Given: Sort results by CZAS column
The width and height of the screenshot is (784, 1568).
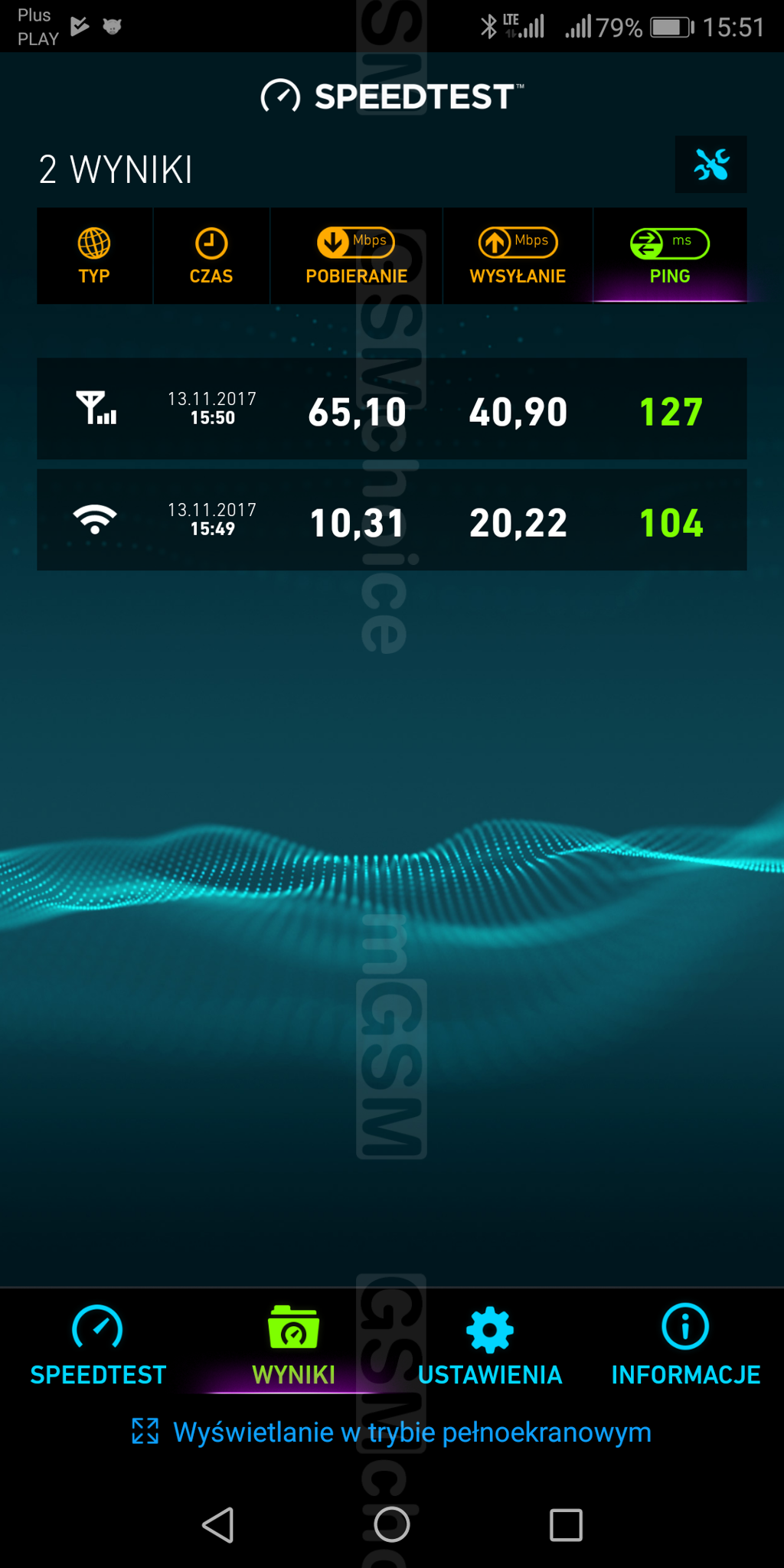Looking at the screenshot, I should [211, 256].
